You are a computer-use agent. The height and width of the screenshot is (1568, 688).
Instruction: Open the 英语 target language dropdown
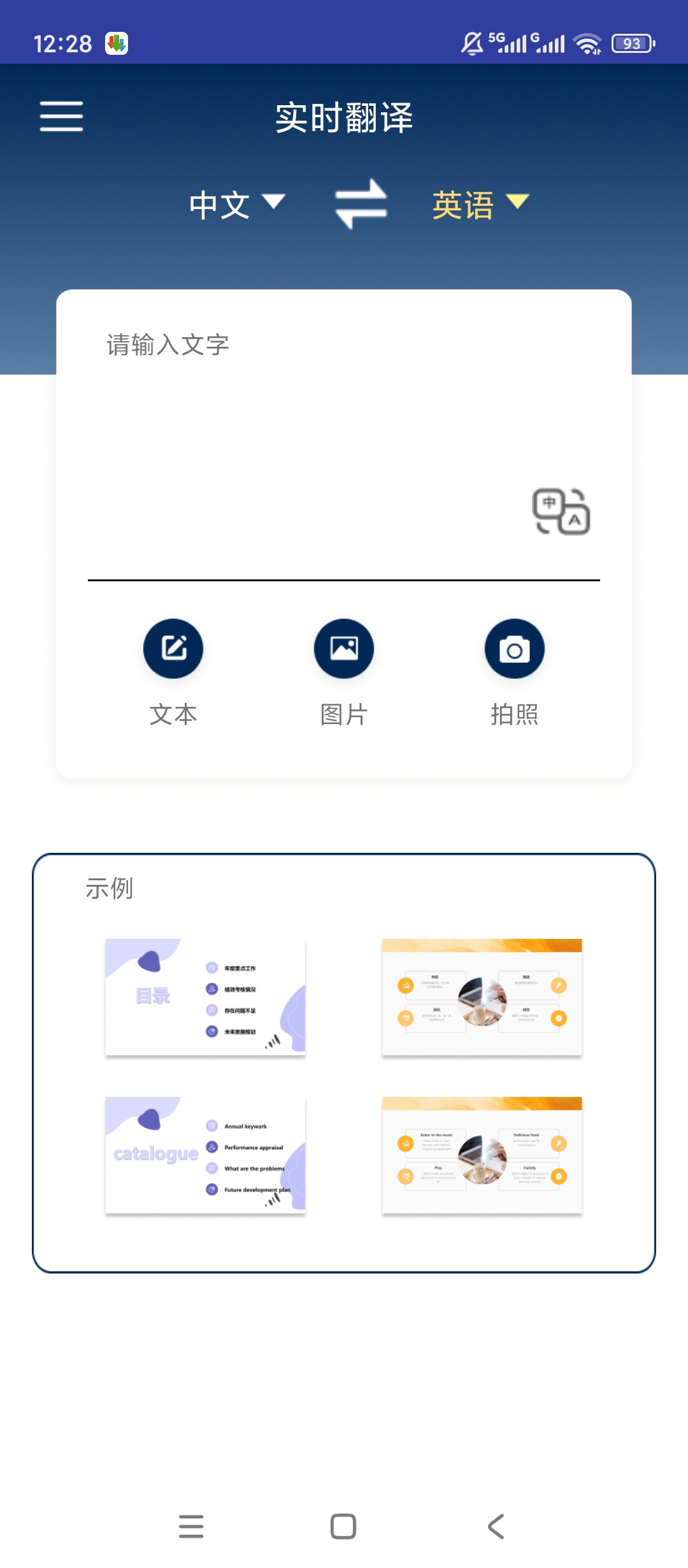click(x=480, y=205)
